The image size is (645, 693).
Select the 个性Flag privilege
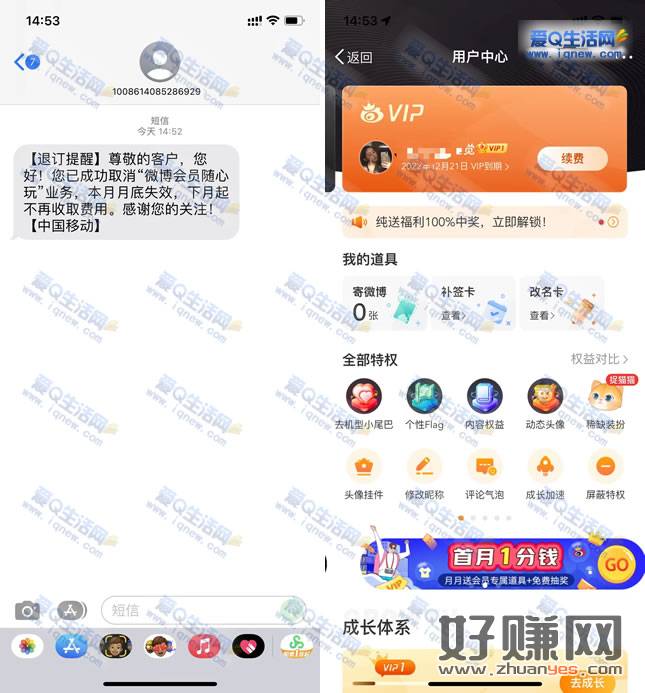(x=424, y=404)
